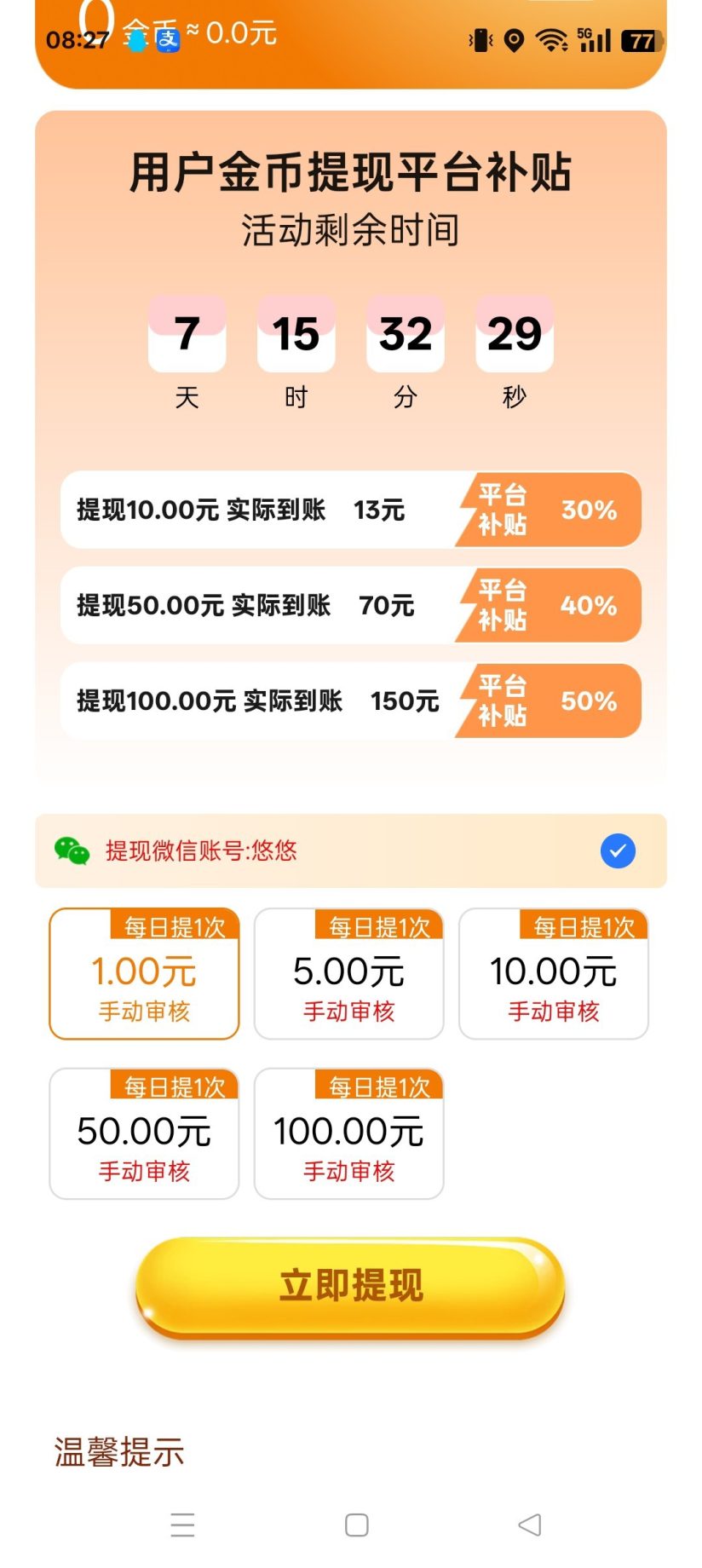Choose the 5.00元 withdrawal option
Viewport: 702px width, 1568px height.
click(x=349, y=973)
